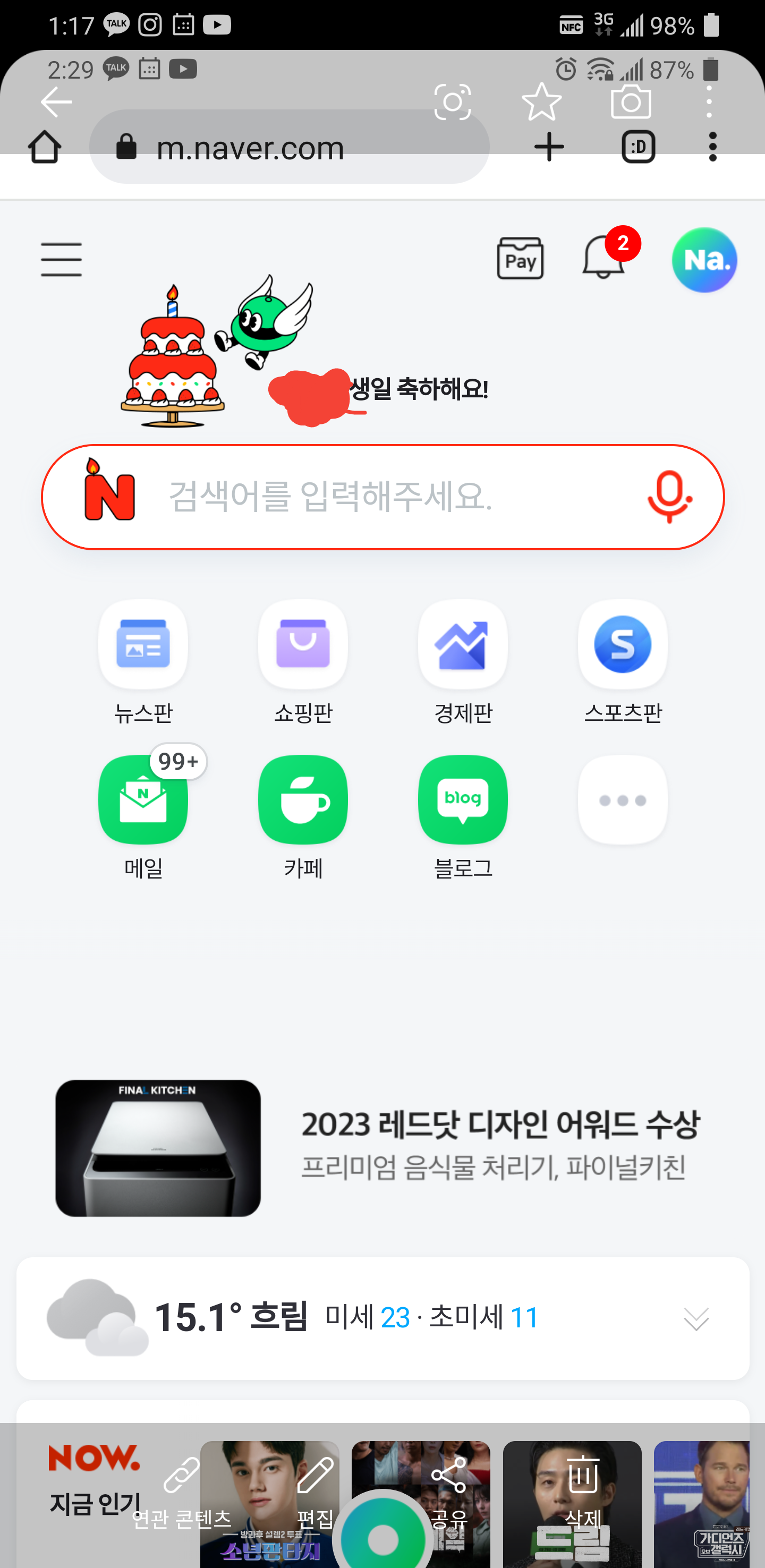
Task: Go back from the image viewer
Action: [x=56, y=101]
